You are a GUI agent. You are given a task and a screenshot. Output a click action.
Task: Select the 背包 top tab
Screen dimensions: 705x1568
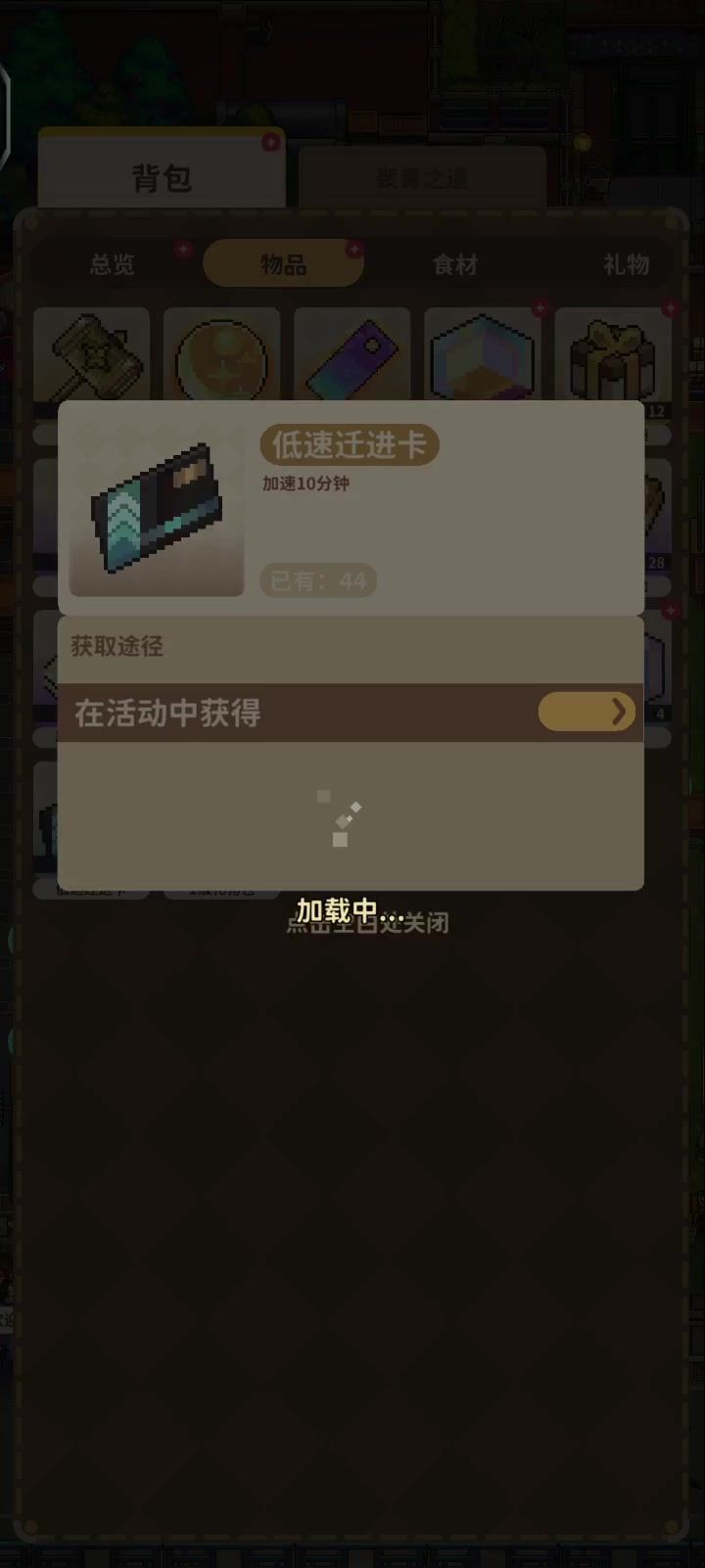point(162,177)
